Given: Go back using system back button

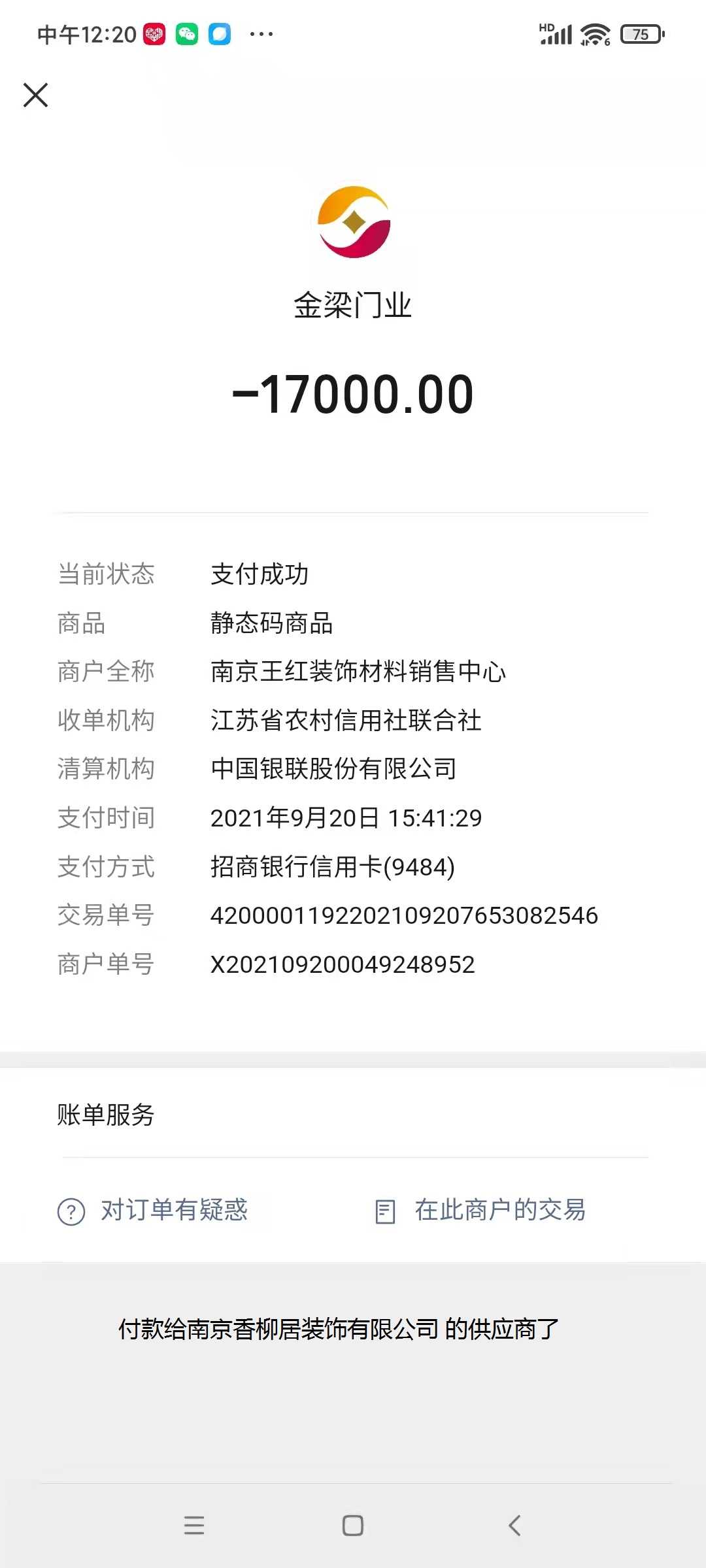Looking at the screenshot, I should 514,1526.
